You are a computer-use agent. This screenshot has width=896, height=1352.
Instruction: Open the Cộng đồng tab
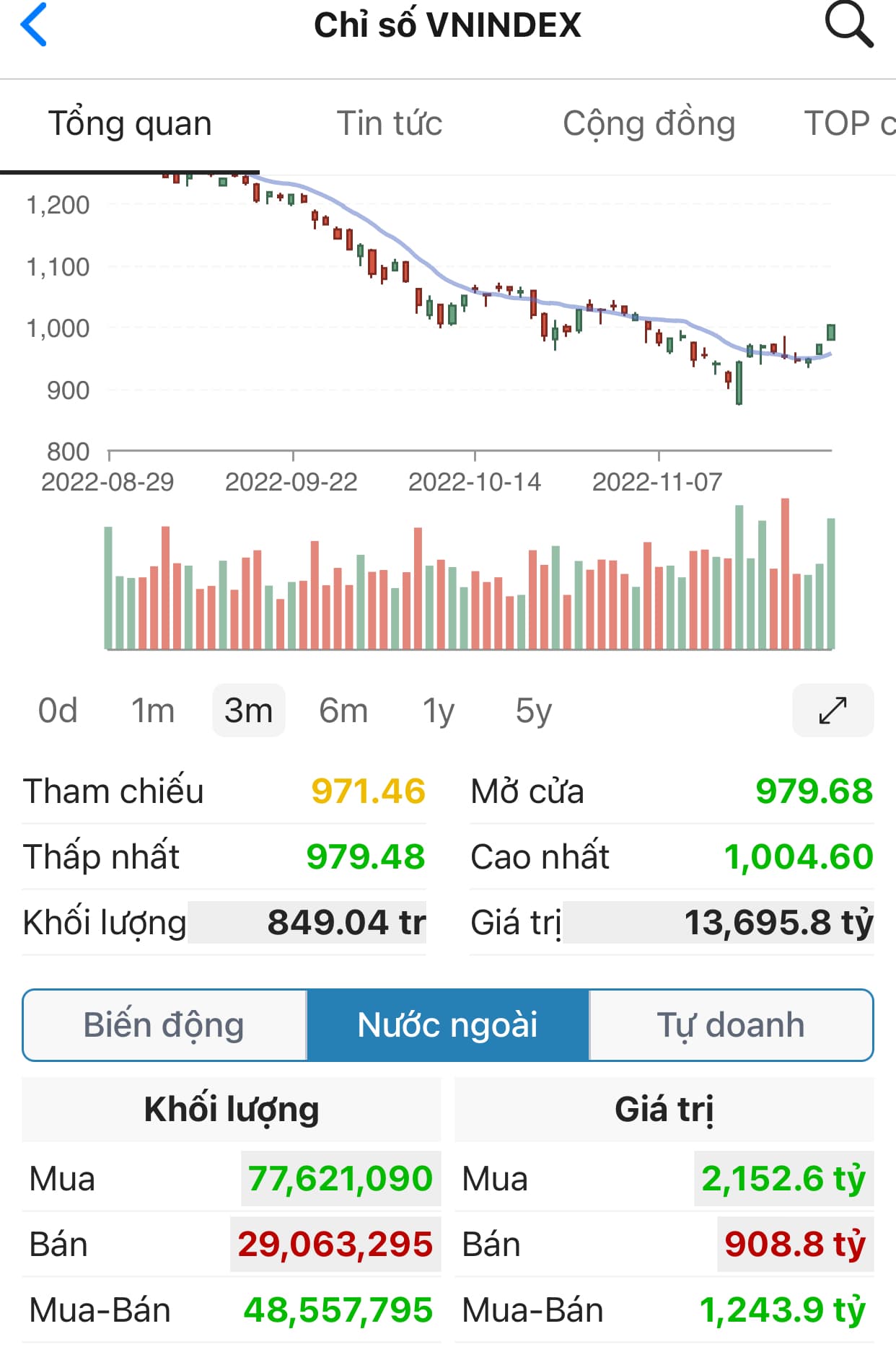pyautogui.click(x=649, y=123)
